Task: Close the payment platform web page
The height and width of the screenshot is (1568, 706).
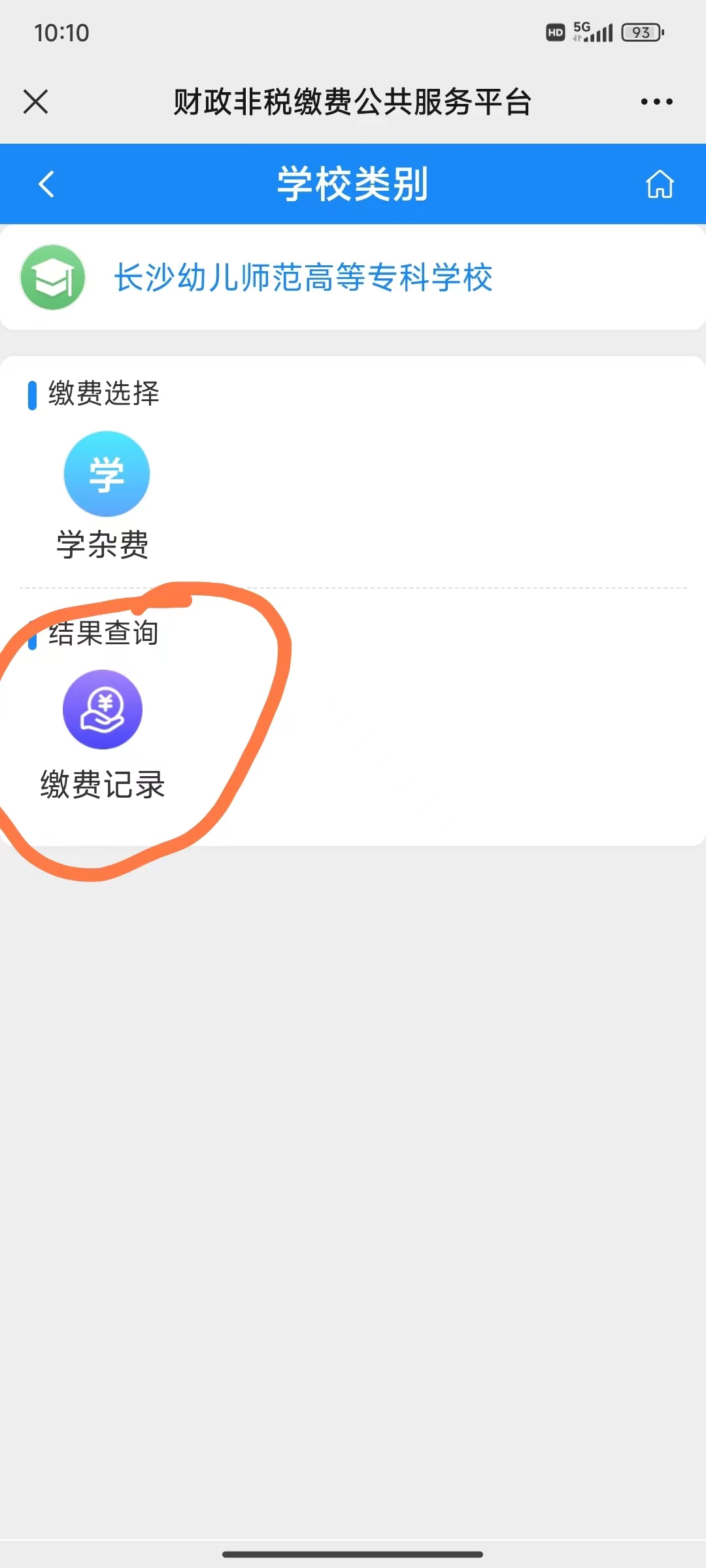Action: click(x=36, y=102)
